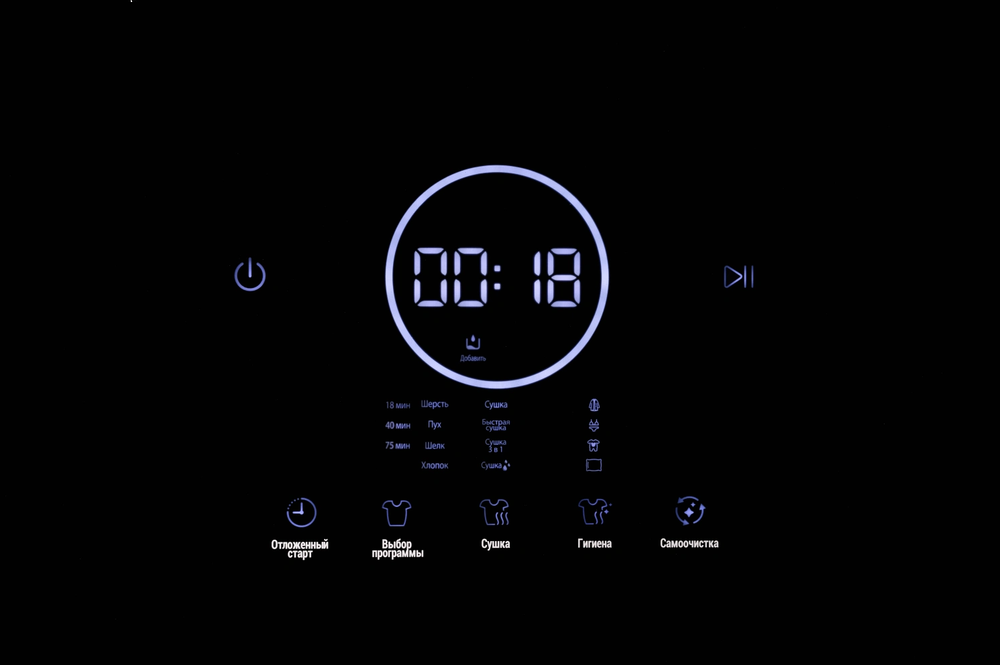Select the Сушка drying mode
This screenshot has height=665, width=1000.
[x=495, y=513]
